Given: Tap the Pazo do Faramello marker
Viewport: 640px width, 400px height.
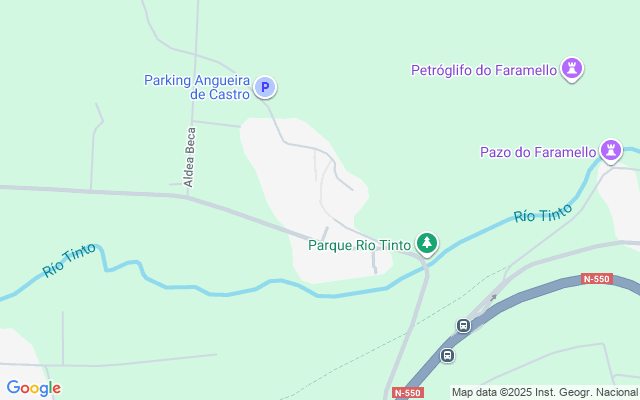Looking at the screenshot, I should (611, 151).
